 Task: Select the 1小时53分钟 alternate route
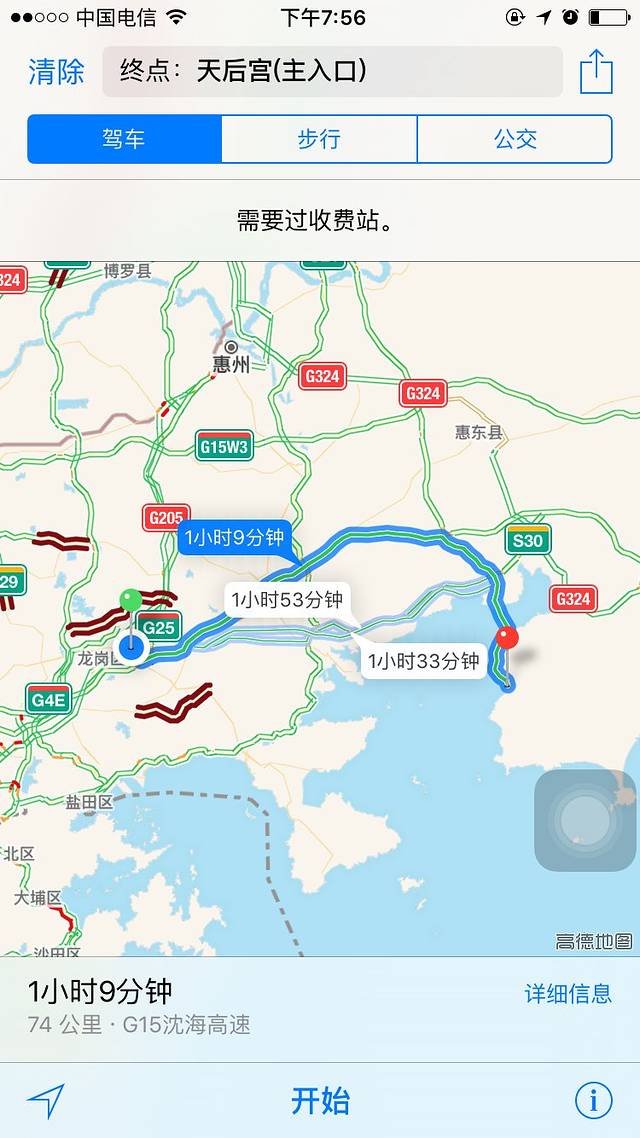click(x=286, y=600)
